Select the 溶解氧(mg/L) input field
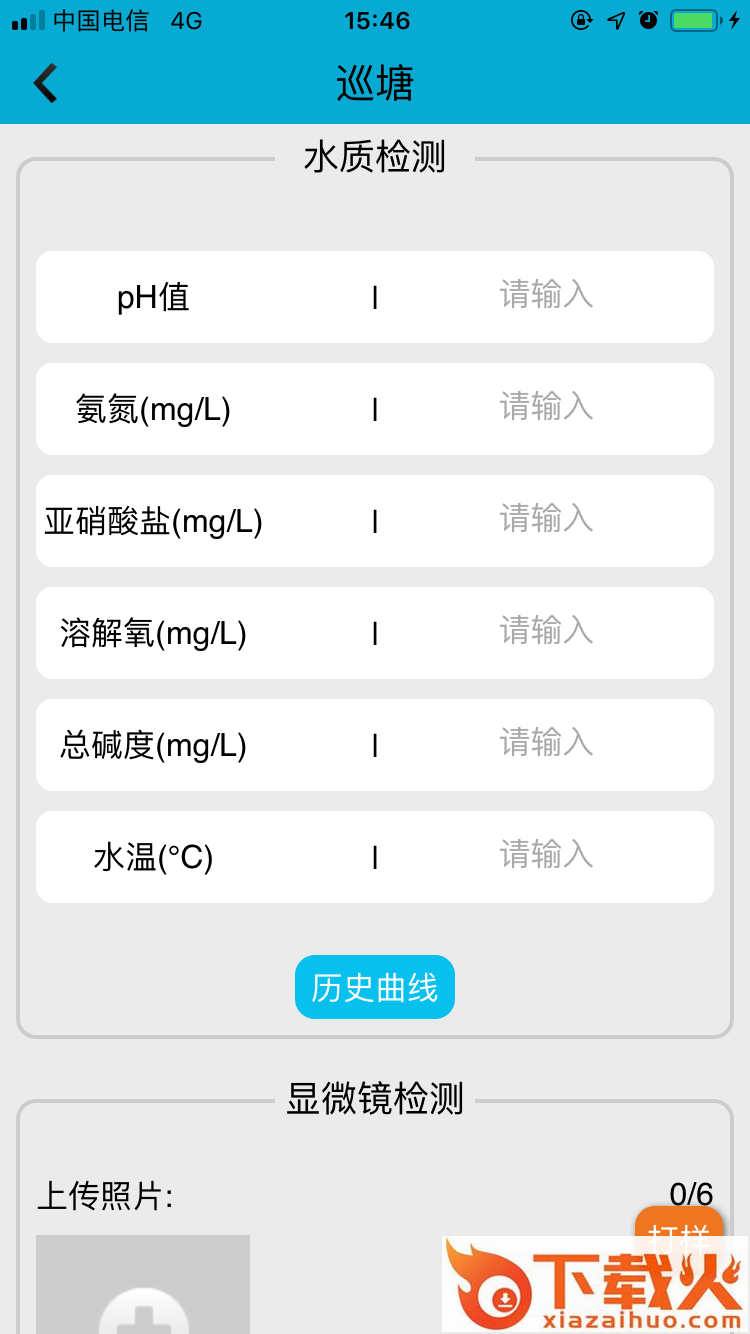This screenshot has width=750, height=1334. pyautogui.click(x=546, y=632)
